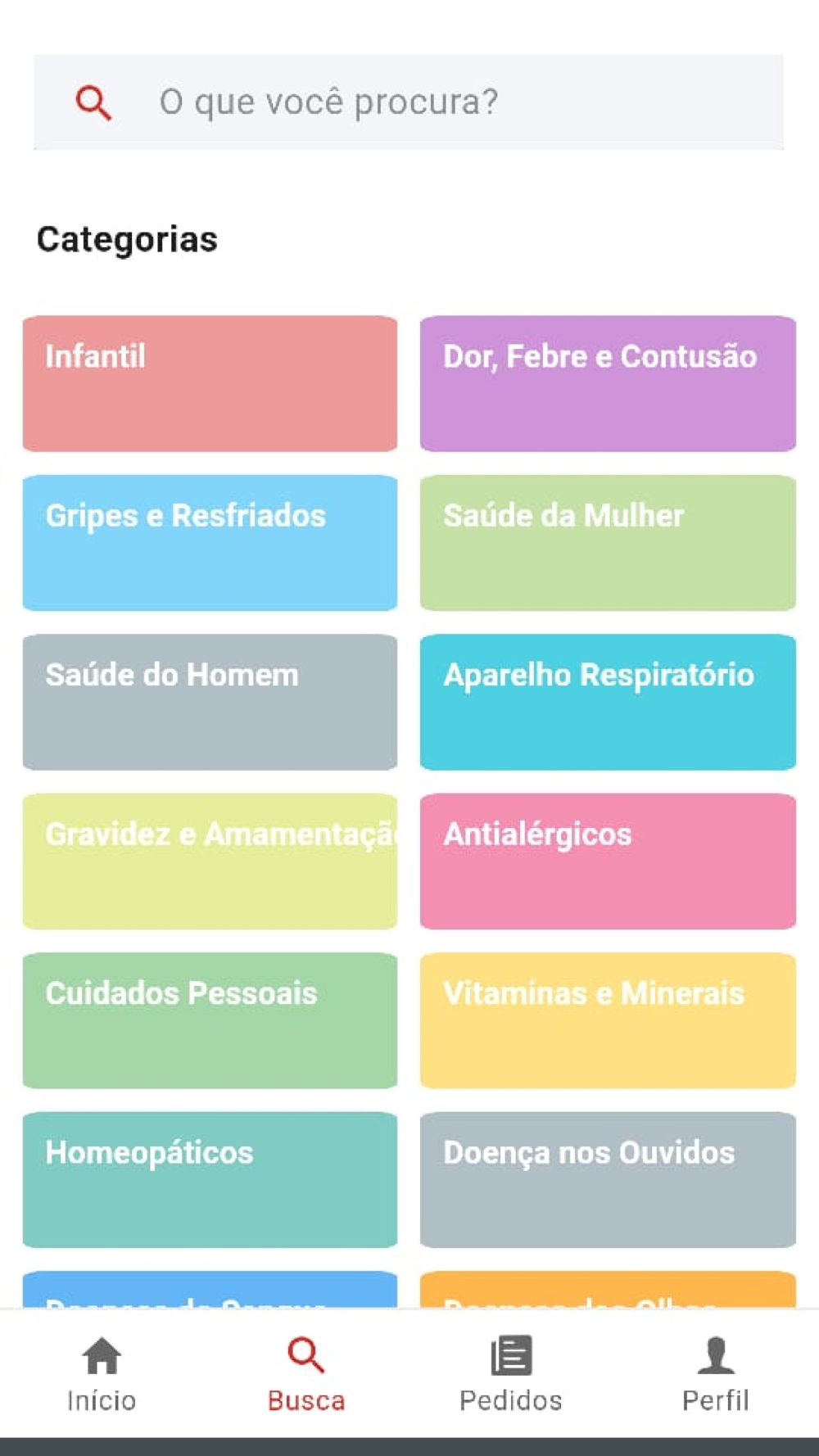Screen dimensions: 819x1456
Task: Open the Antialérgicos category
Action: (x=608, y=861)
